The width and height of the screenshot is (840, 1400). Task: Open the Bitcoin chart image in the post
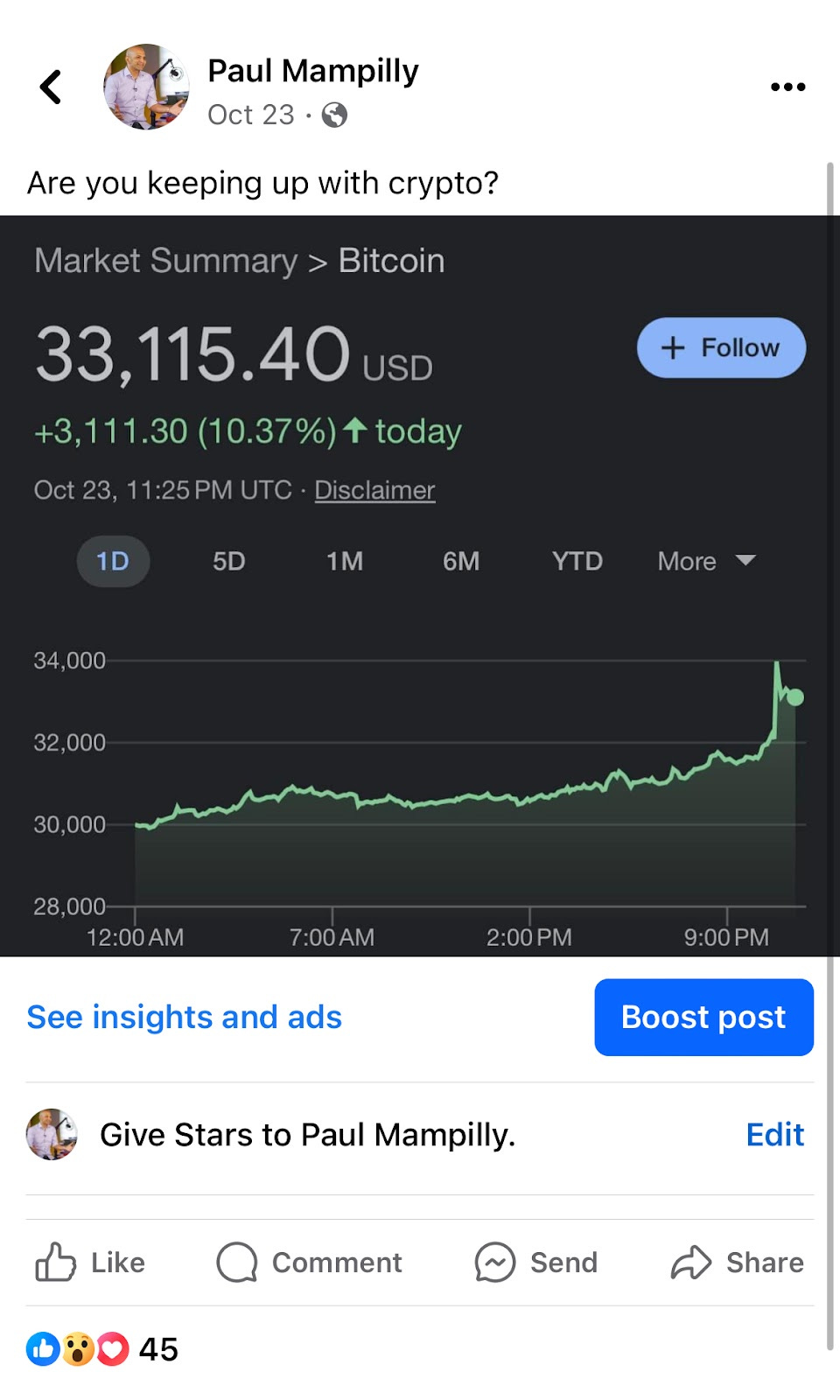pyautogui.click(x=420, y=585)
